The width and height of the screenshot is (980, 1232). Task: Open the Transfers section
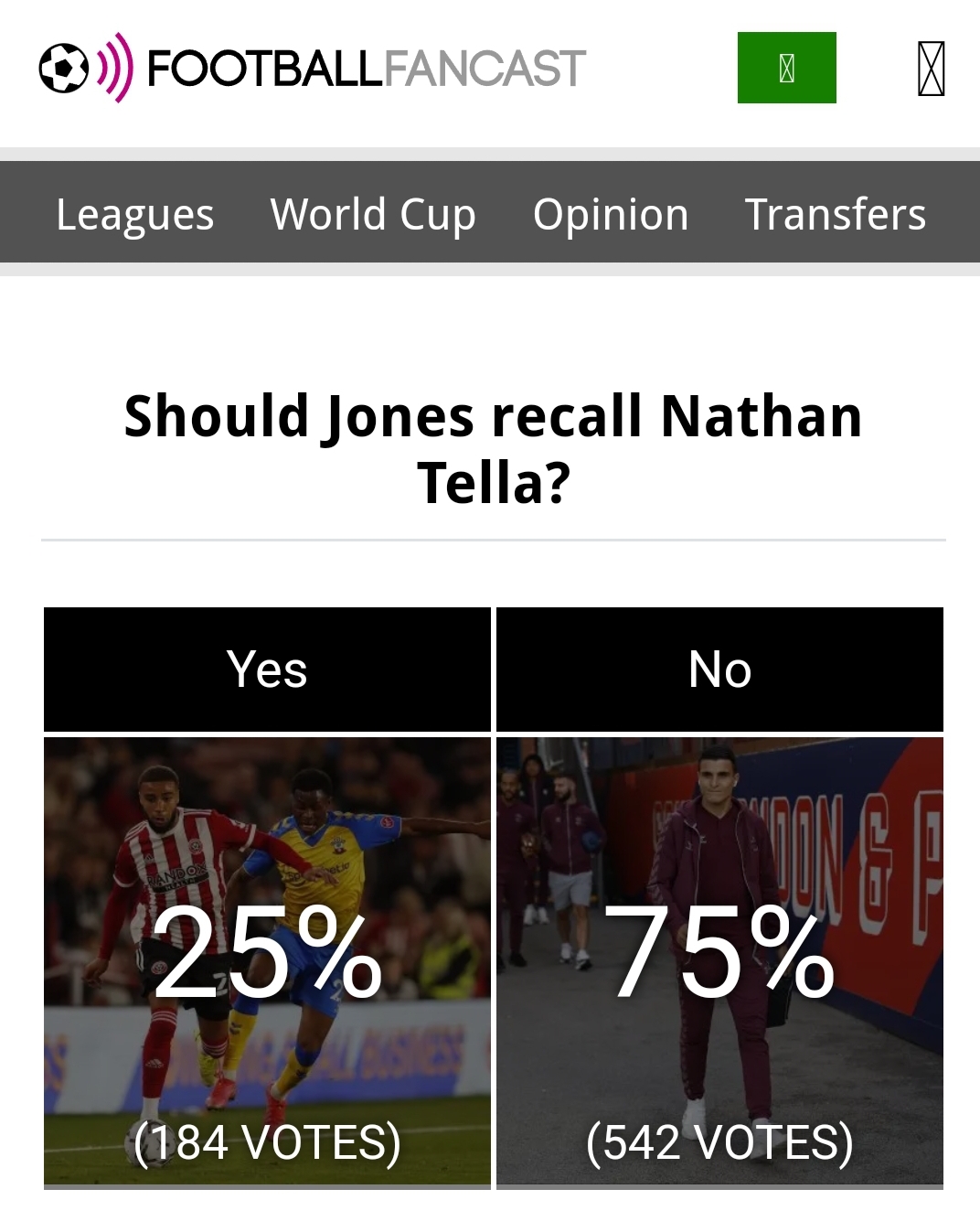pos(835,214)
